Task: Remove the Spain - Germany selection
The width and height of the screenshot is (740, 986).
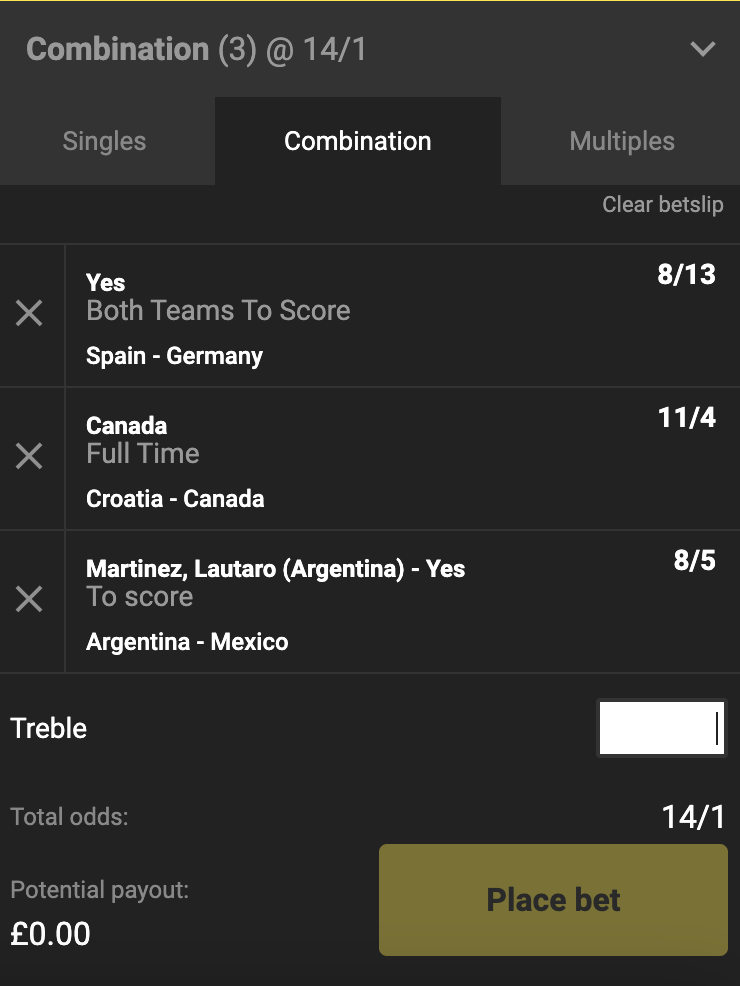Action: (x=30, y=314)
